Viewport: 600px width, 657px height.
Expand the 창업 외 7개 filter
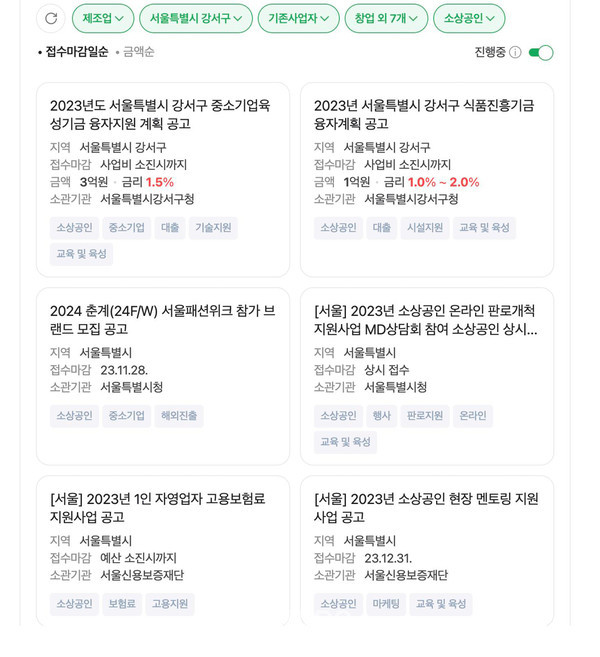(386, 18)
